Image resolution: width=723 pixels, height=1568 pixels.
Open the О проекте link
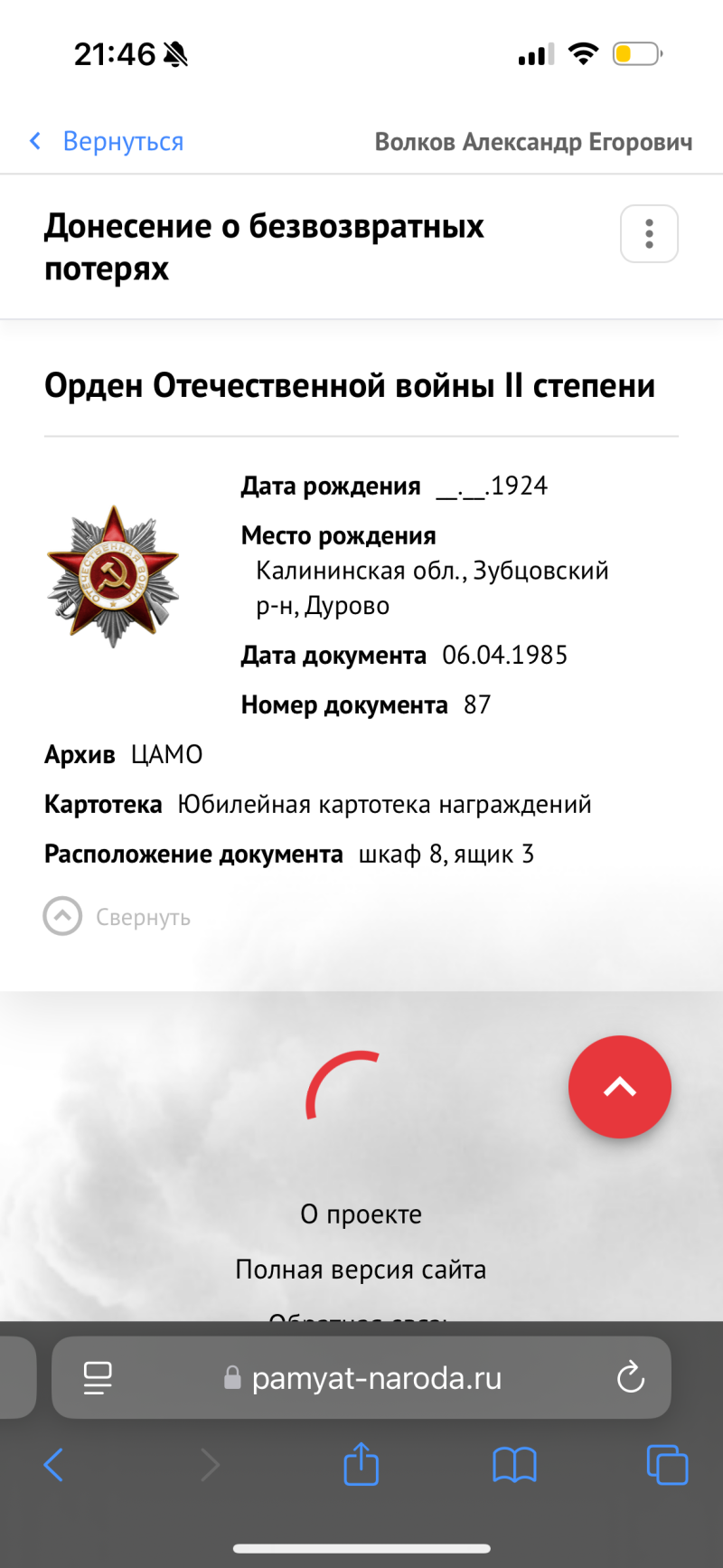pyautogui.click(x=361, y=1214)
